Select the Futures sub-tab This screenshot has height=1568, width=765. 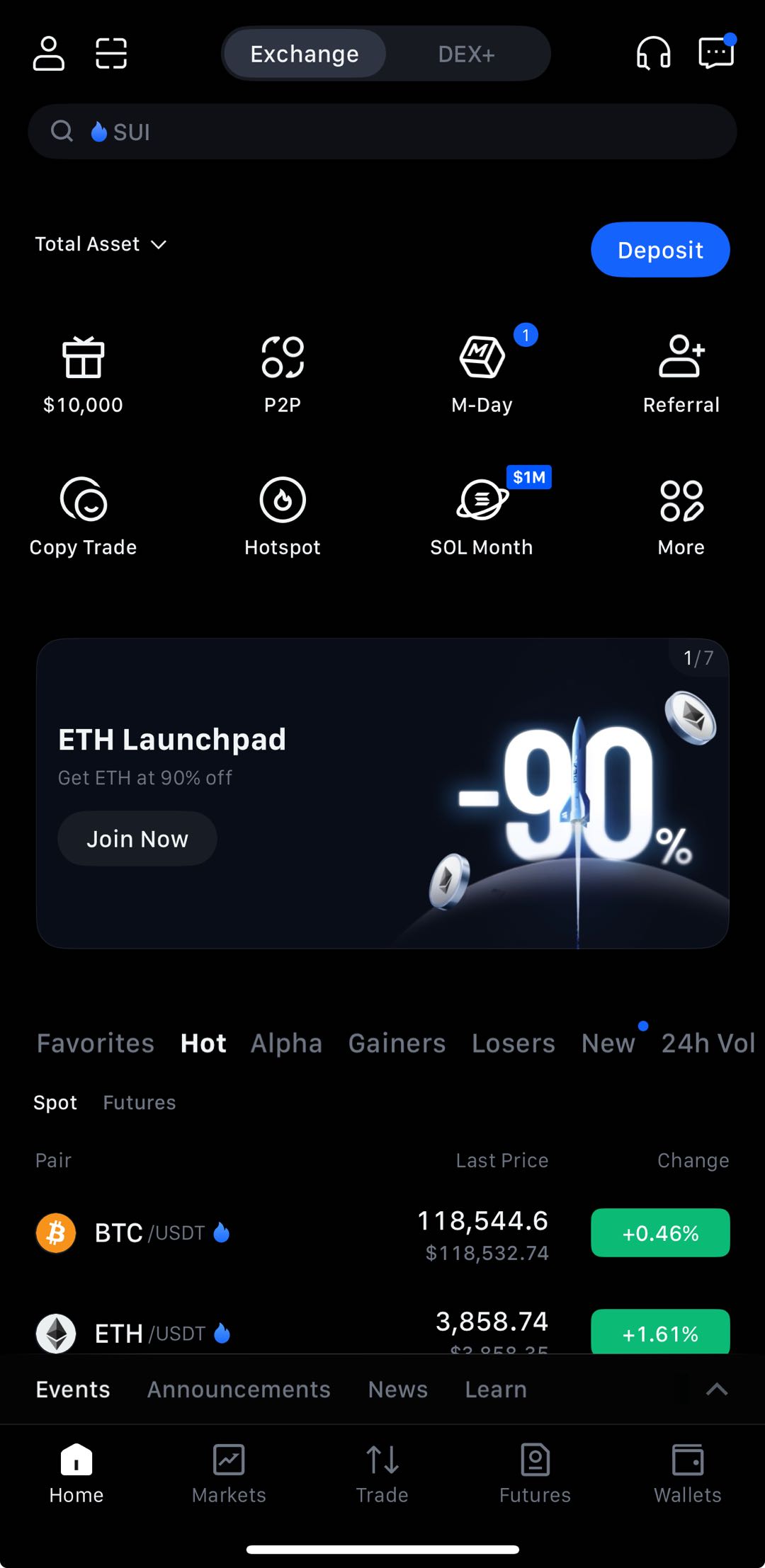[140, 1102]
